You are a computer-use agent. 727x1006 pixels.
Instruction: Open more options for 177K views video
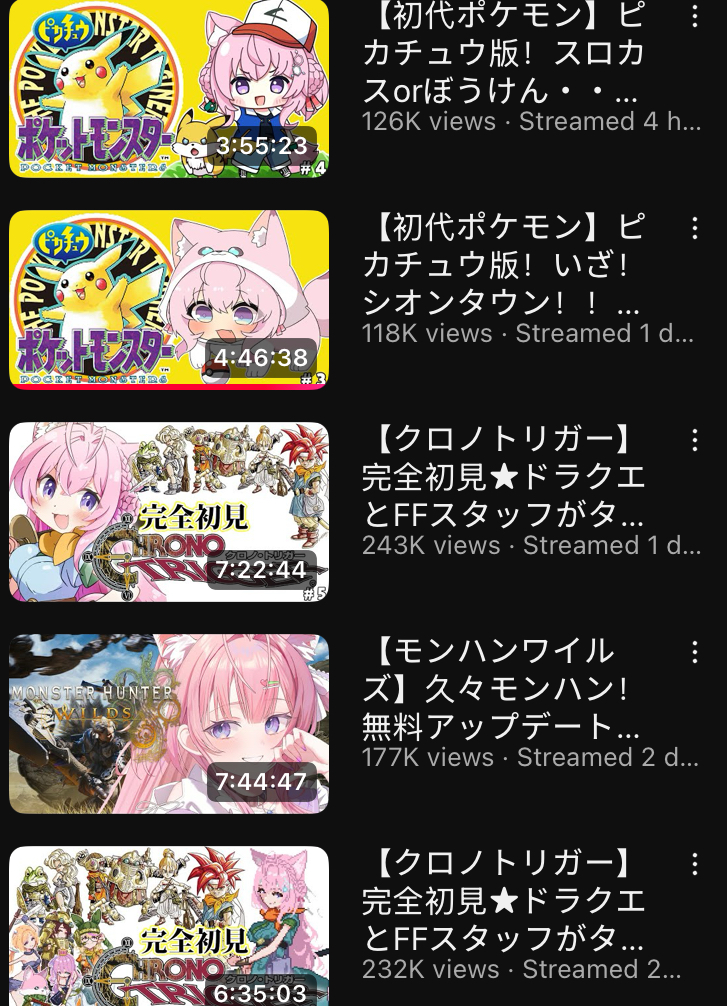point(694,653)
